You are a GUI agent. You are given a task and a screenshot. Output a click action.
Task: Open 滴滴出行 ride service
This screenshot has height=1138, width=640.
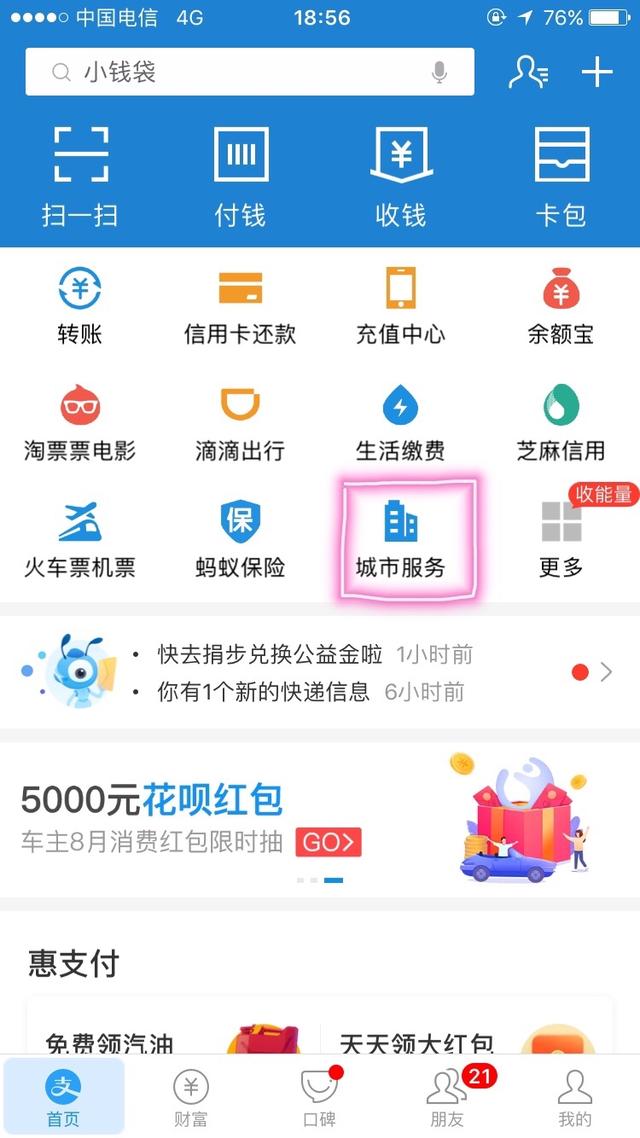tap(240, 423)
